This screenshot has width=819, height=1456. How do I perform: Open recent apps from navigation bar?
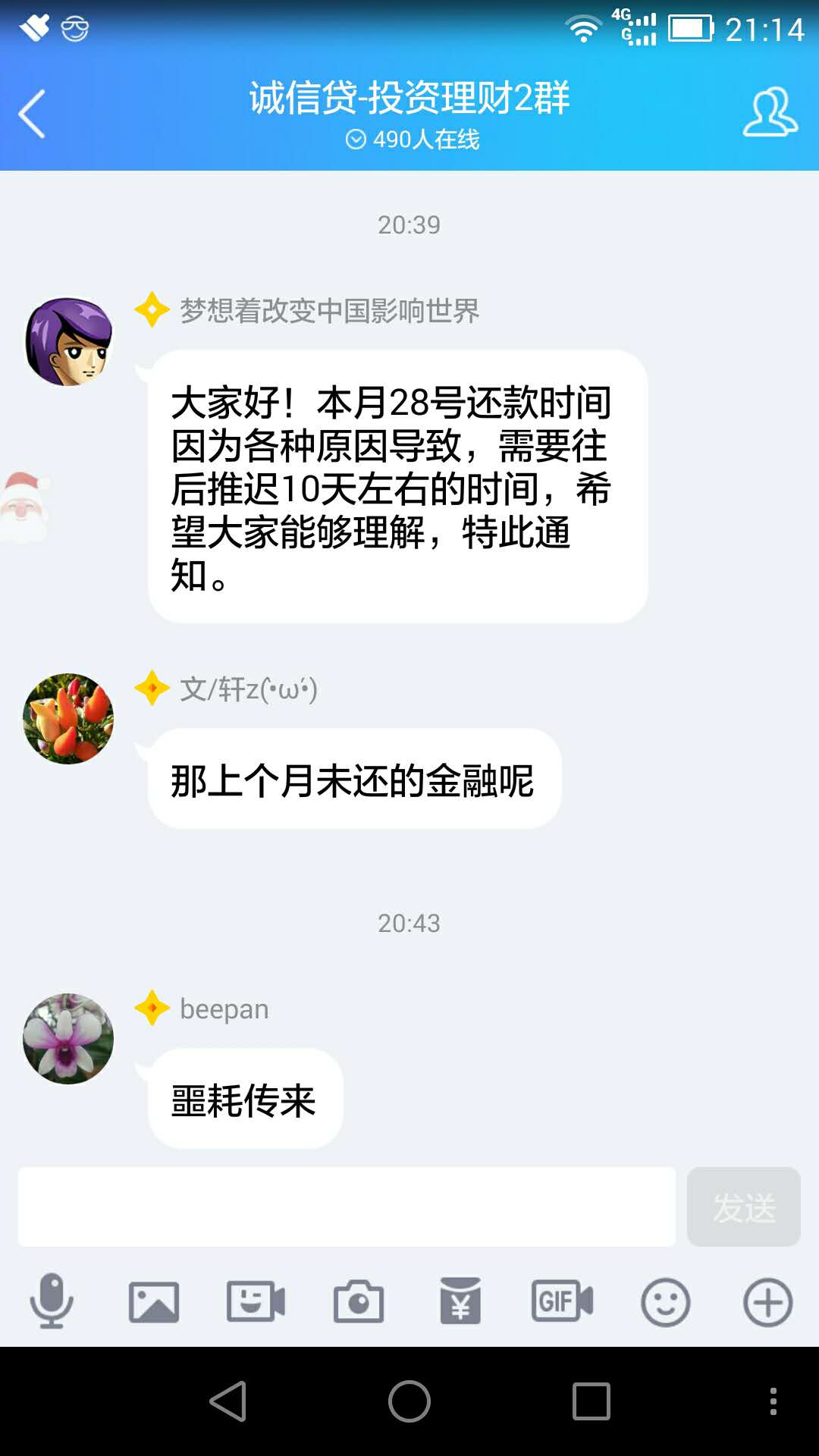(x=591, y=1401)
